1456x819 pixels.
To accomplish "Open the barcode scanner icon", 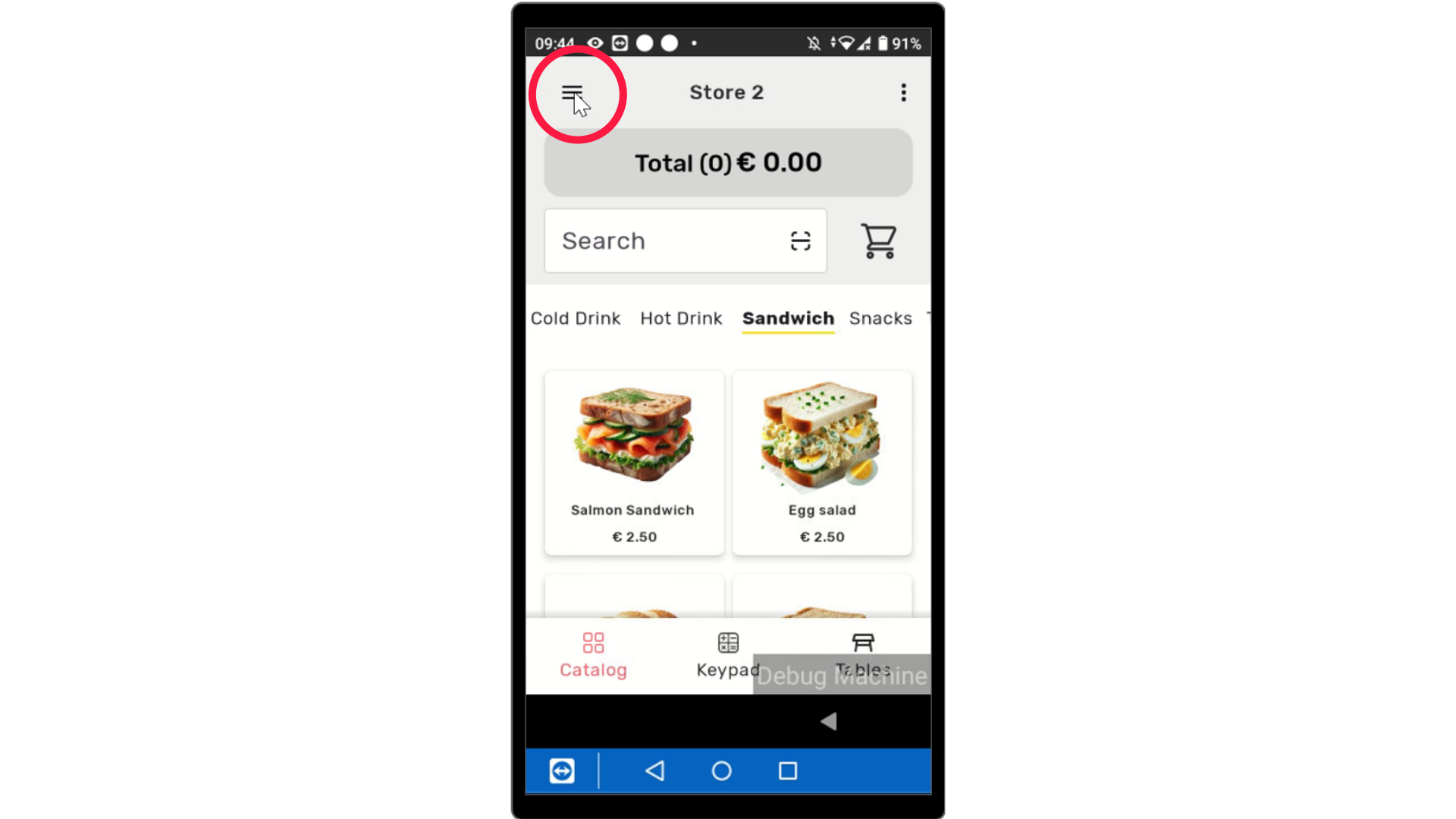I will [801, 241].
